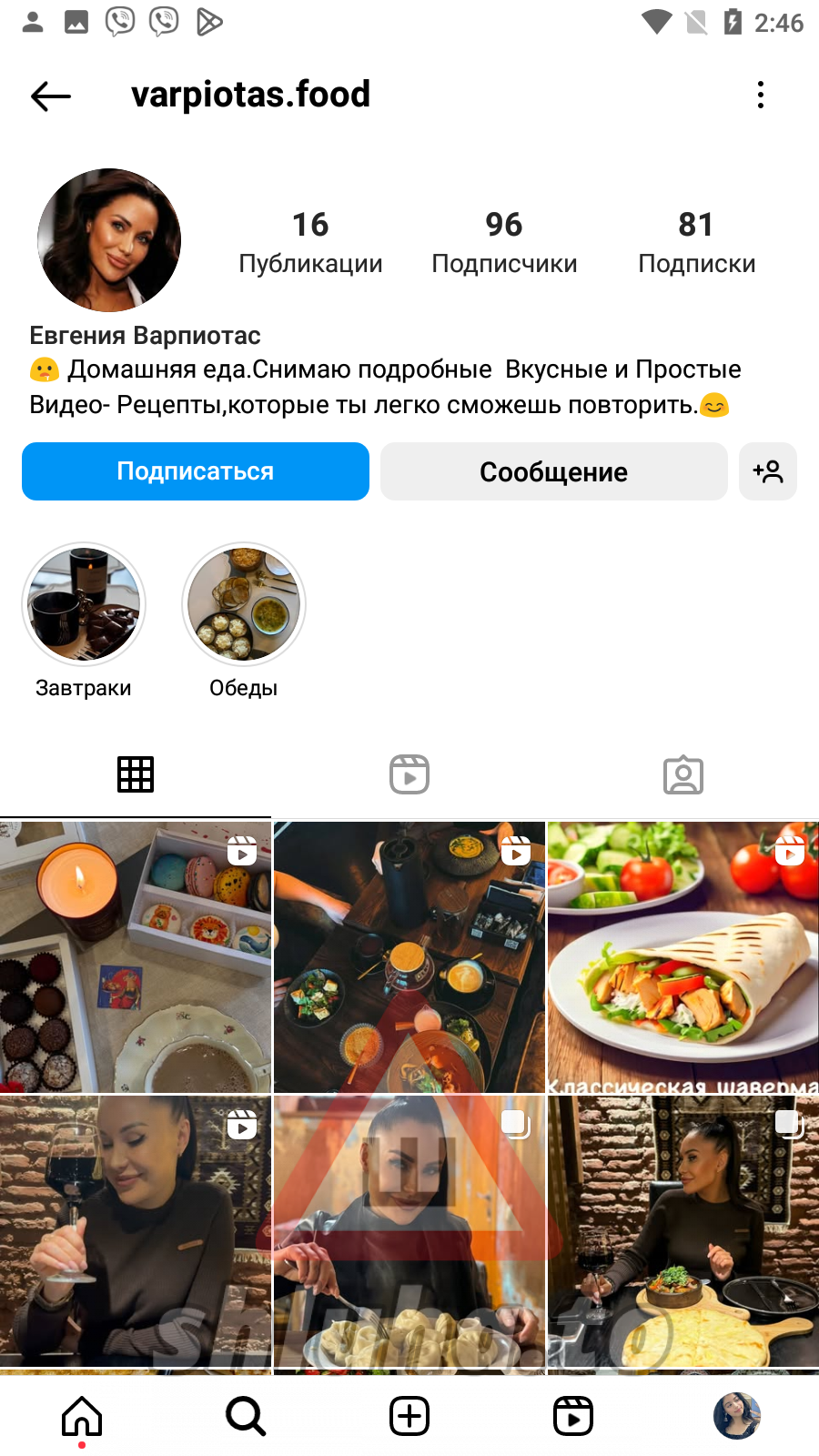The height and width of the screenshot is (1456, 819).
Task: Go back with the top arrow
Action: coord(51,96)
